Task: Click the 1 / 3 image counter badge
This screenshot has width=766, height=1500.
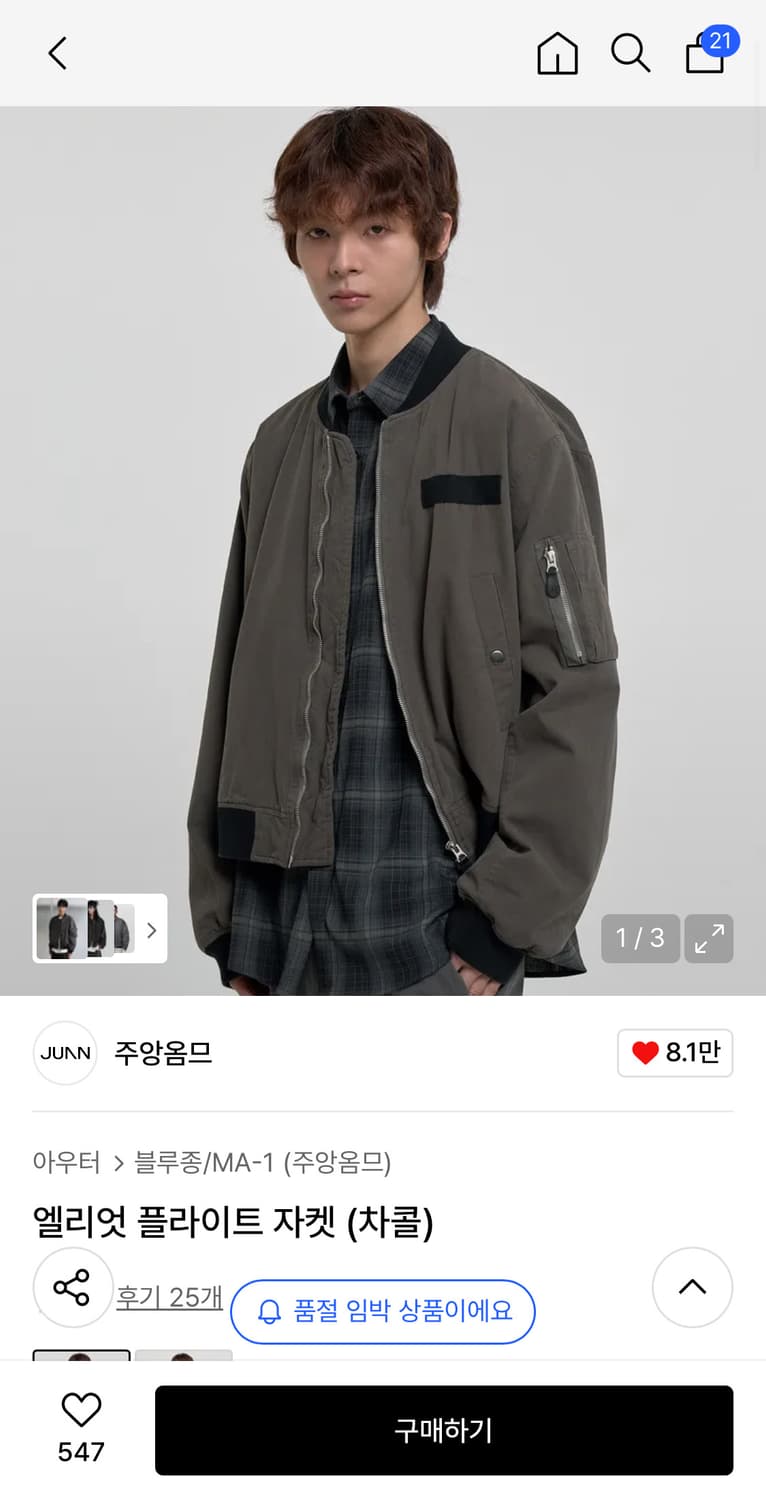Action: (x=640, y=939)
